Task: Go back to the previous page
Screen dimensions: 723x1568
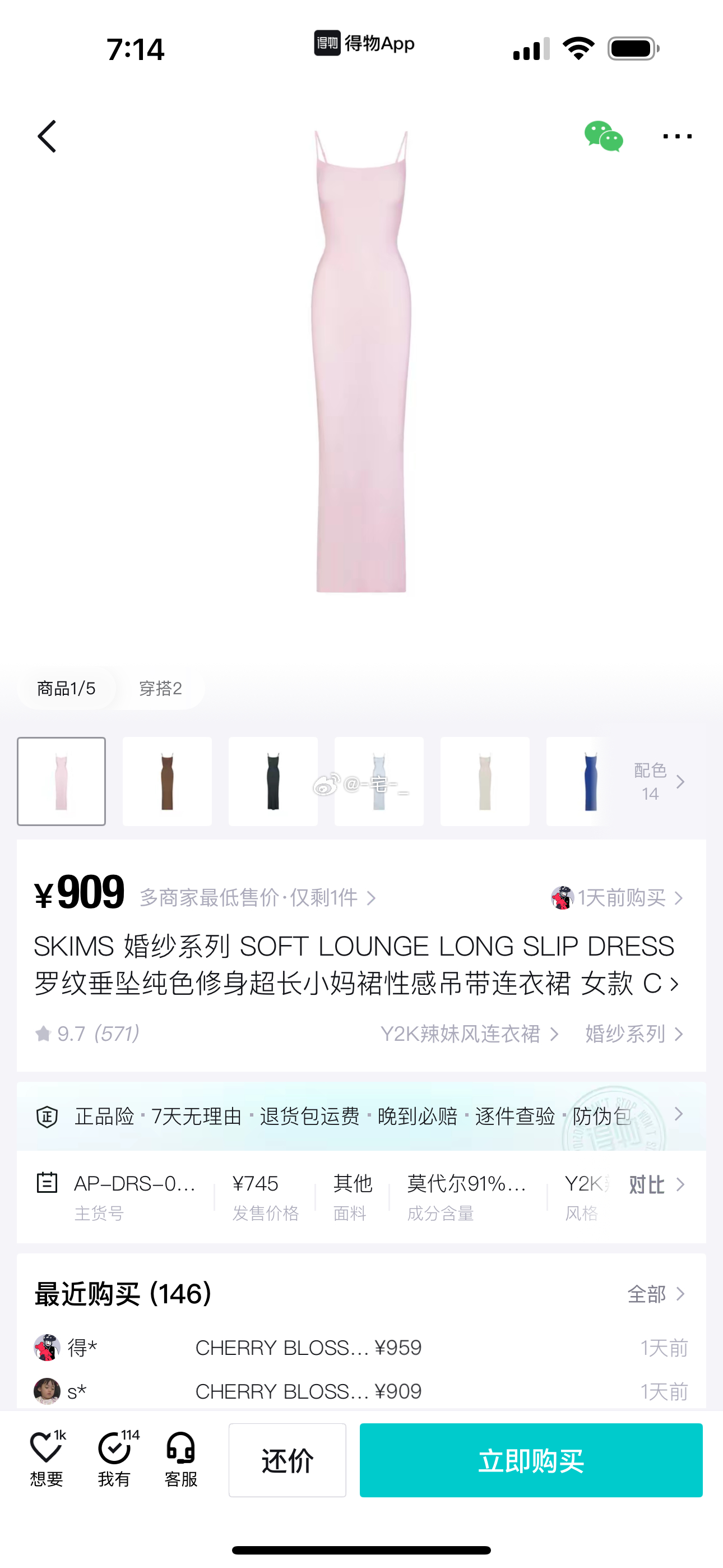Action: coord(47,136)
